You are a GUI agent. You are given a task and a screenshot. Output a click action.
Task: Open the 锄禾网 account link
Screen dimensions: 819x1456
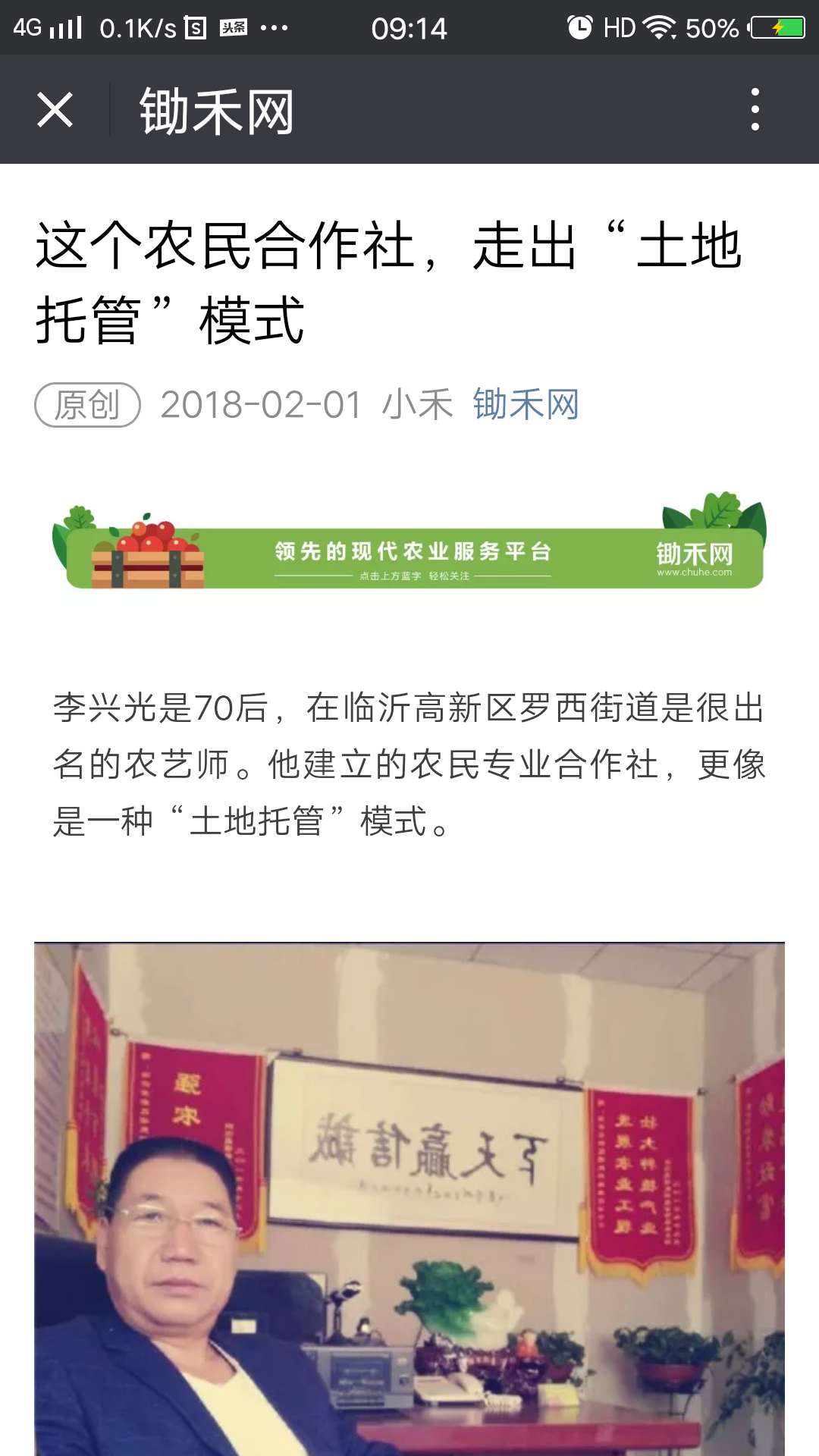coord(526,404)
